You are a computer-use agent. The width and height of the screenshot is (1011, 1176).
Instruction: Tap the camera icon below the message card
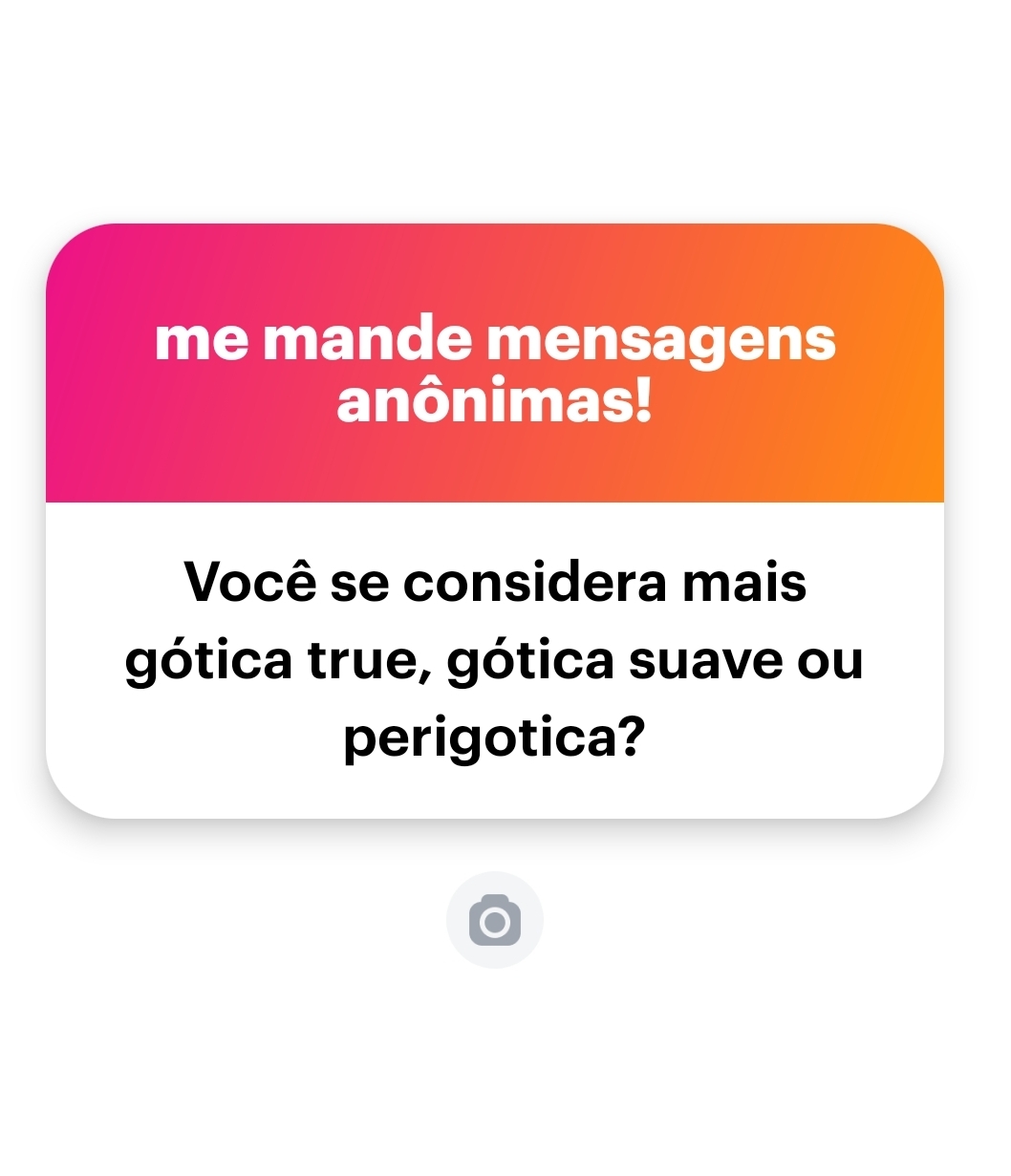(x=494, y=920)
